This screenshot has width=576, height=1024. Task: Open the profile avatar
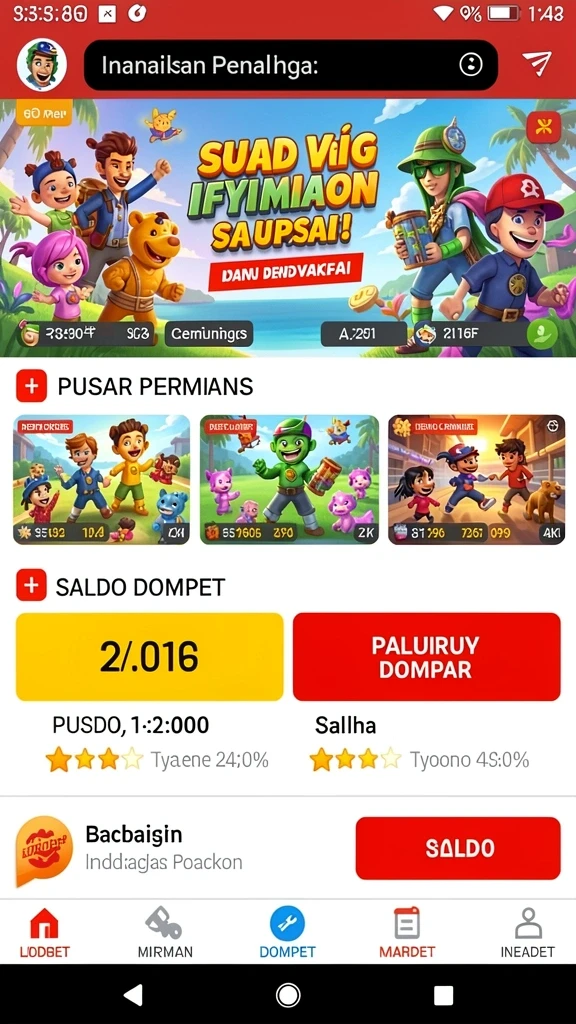tap(42, 65)
